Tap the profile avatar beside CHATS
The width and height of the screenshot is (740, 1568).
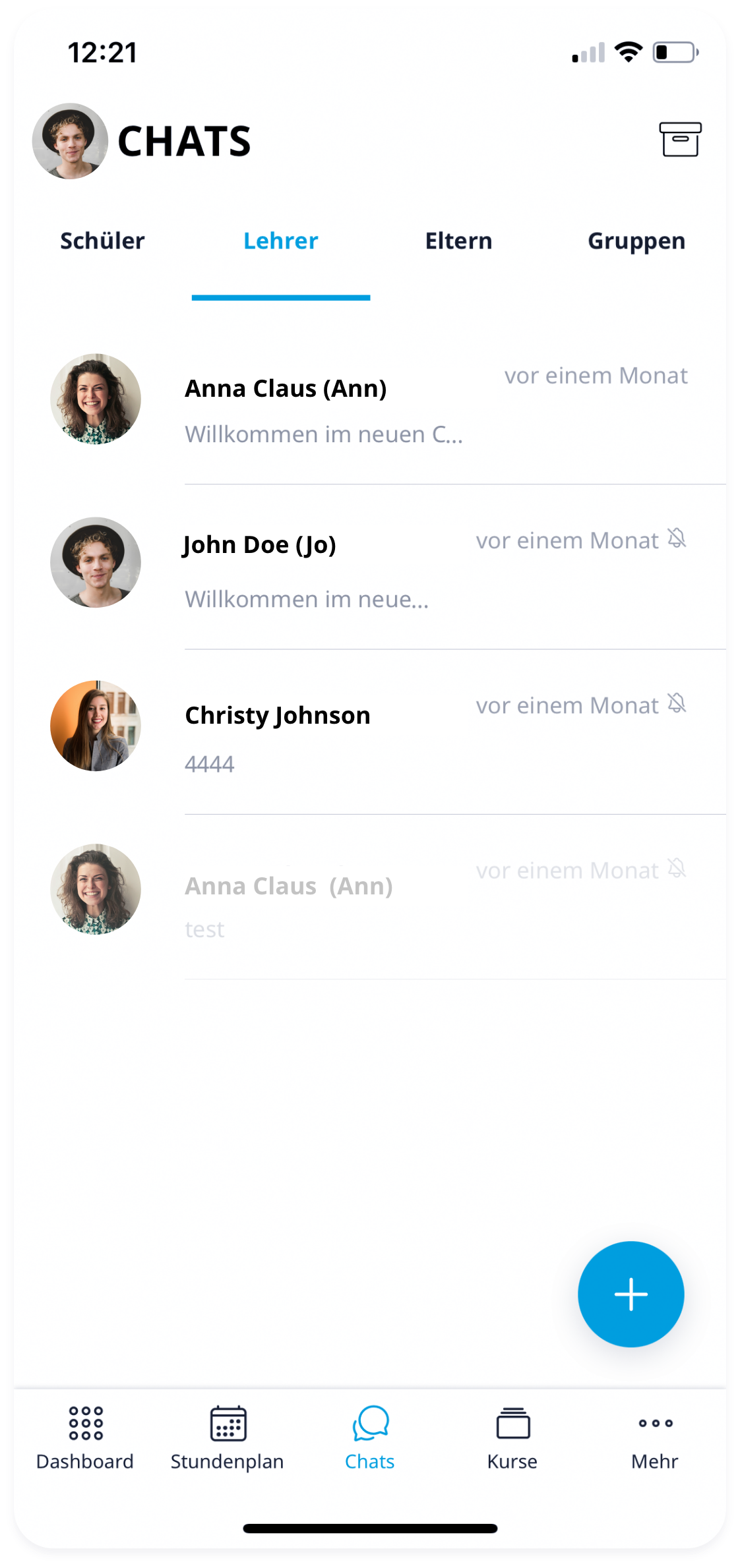70,141
